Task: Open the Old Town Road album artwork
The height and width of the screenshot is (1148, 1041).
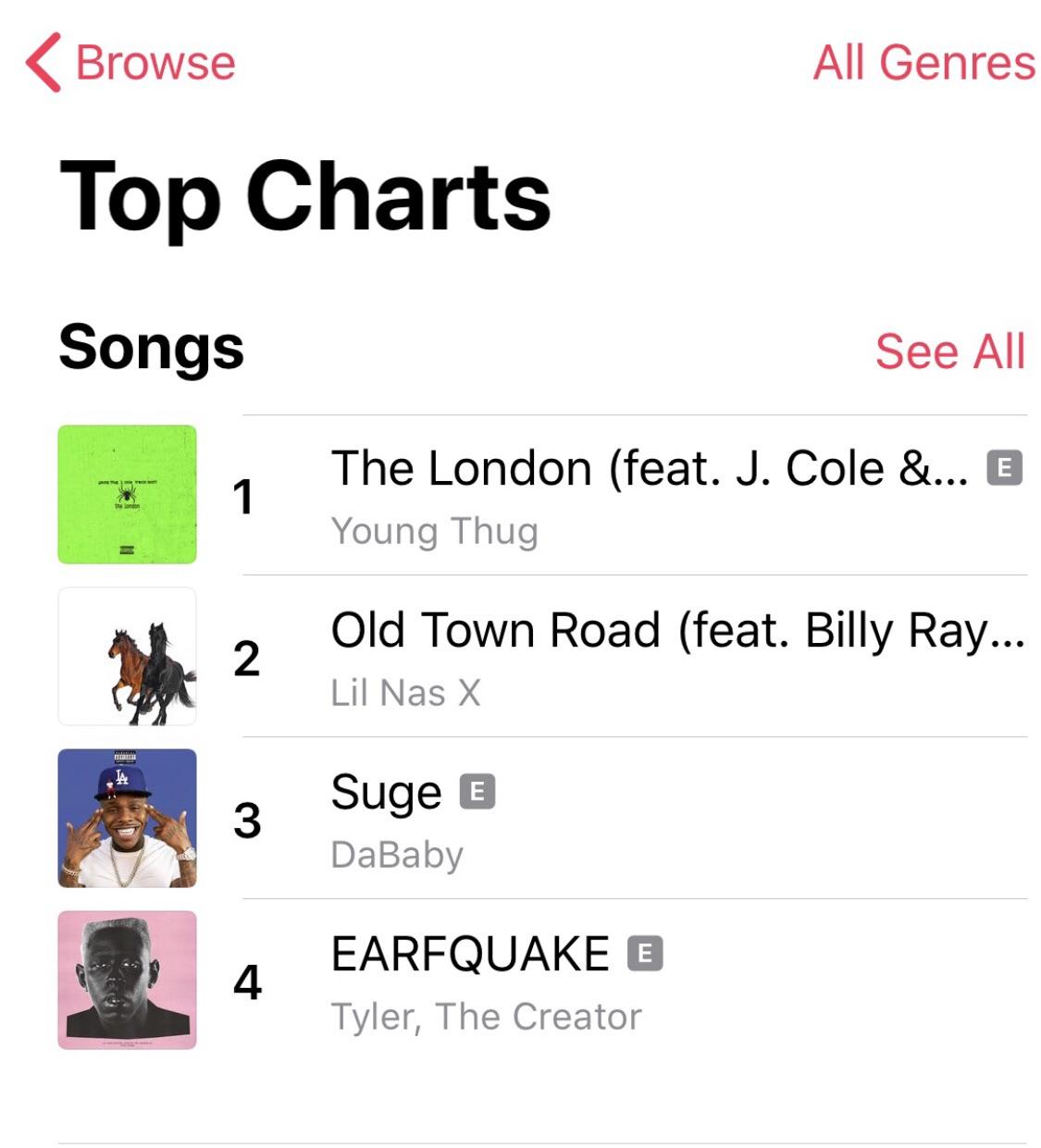Action: 128,654
